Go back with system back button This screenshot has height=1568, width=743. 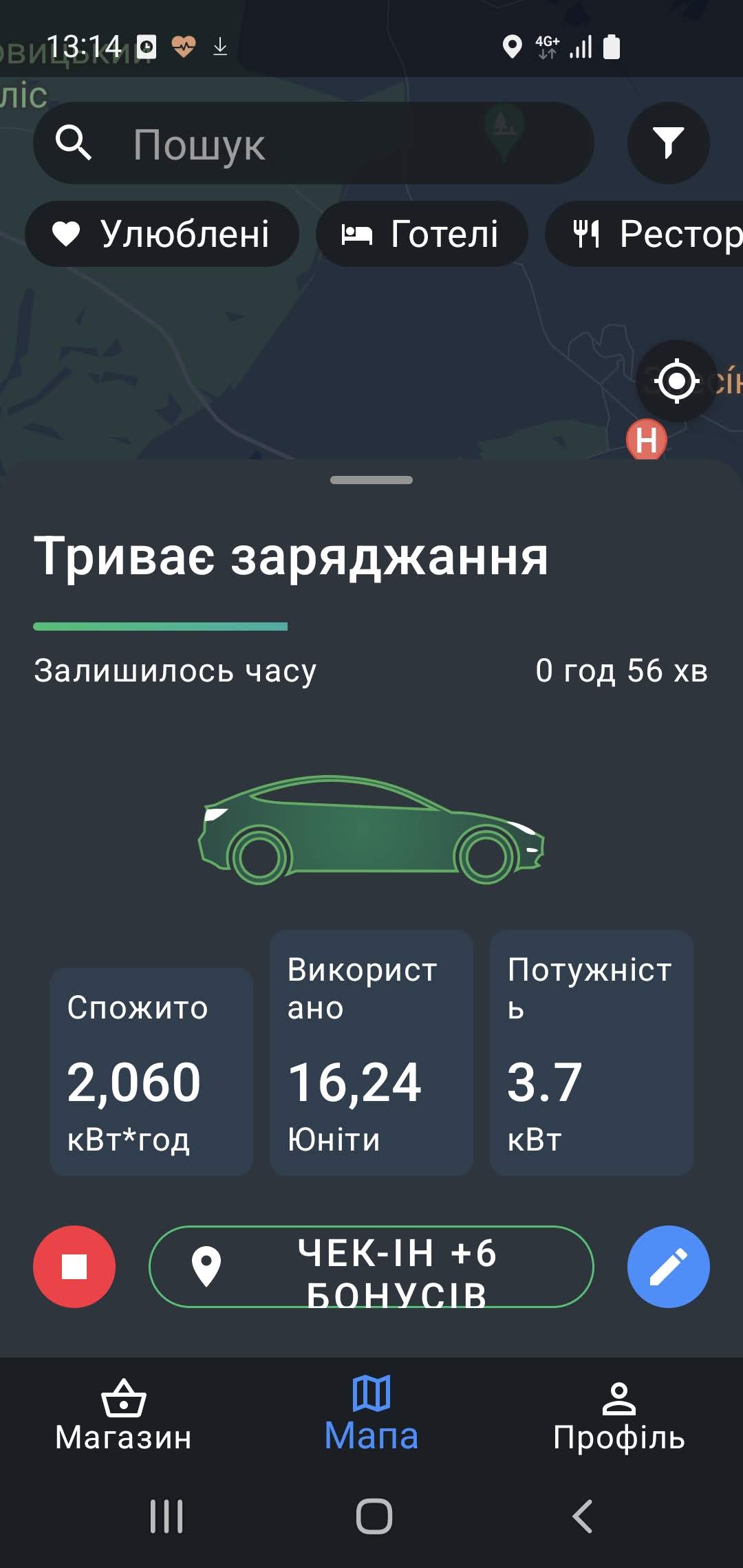point(582,1516)
